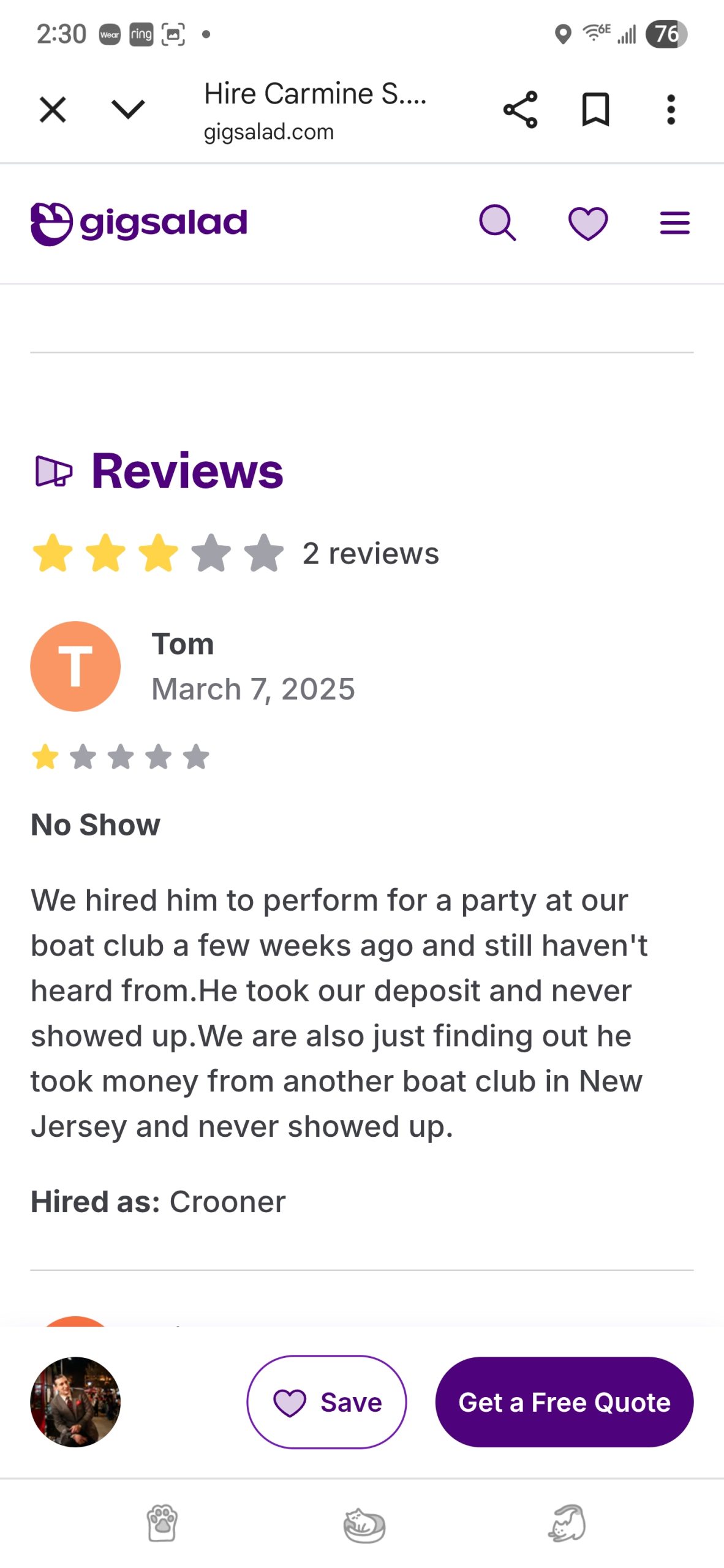Screen dimensions: 724x1568
Task: Close the browser custom tab
Action: pyautogui.click(x=53, y=110)
